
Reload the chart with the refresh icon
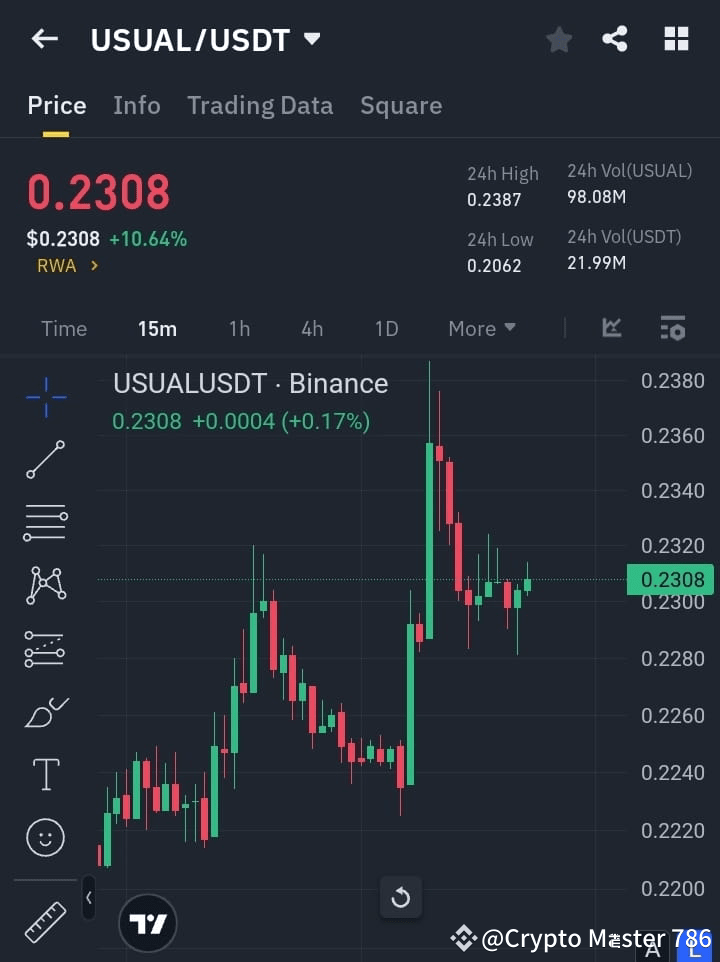(401, 897)
